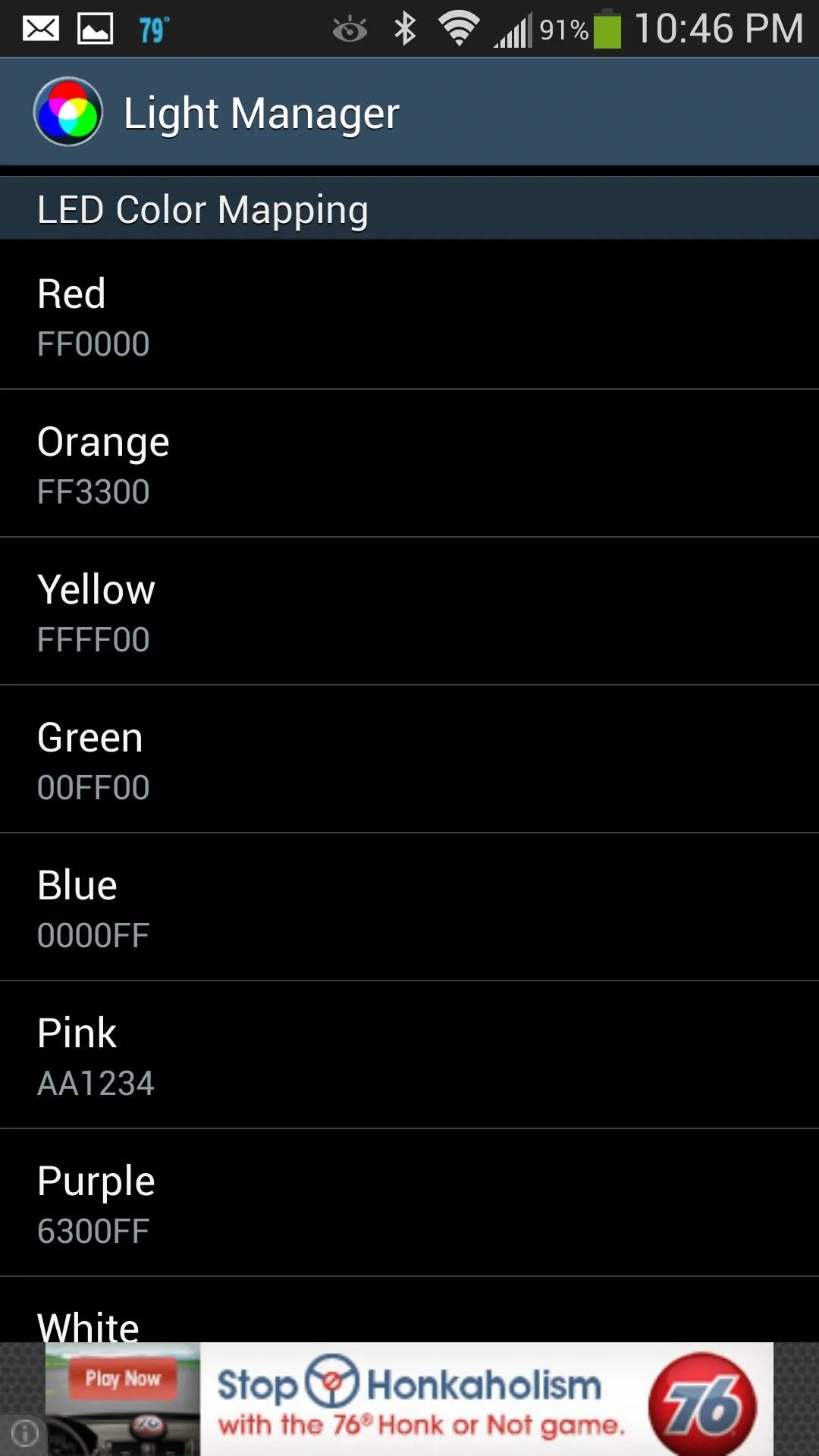Tap the Light Manager app icon
Screen dimensions: 819x1456
click(68, 112)
